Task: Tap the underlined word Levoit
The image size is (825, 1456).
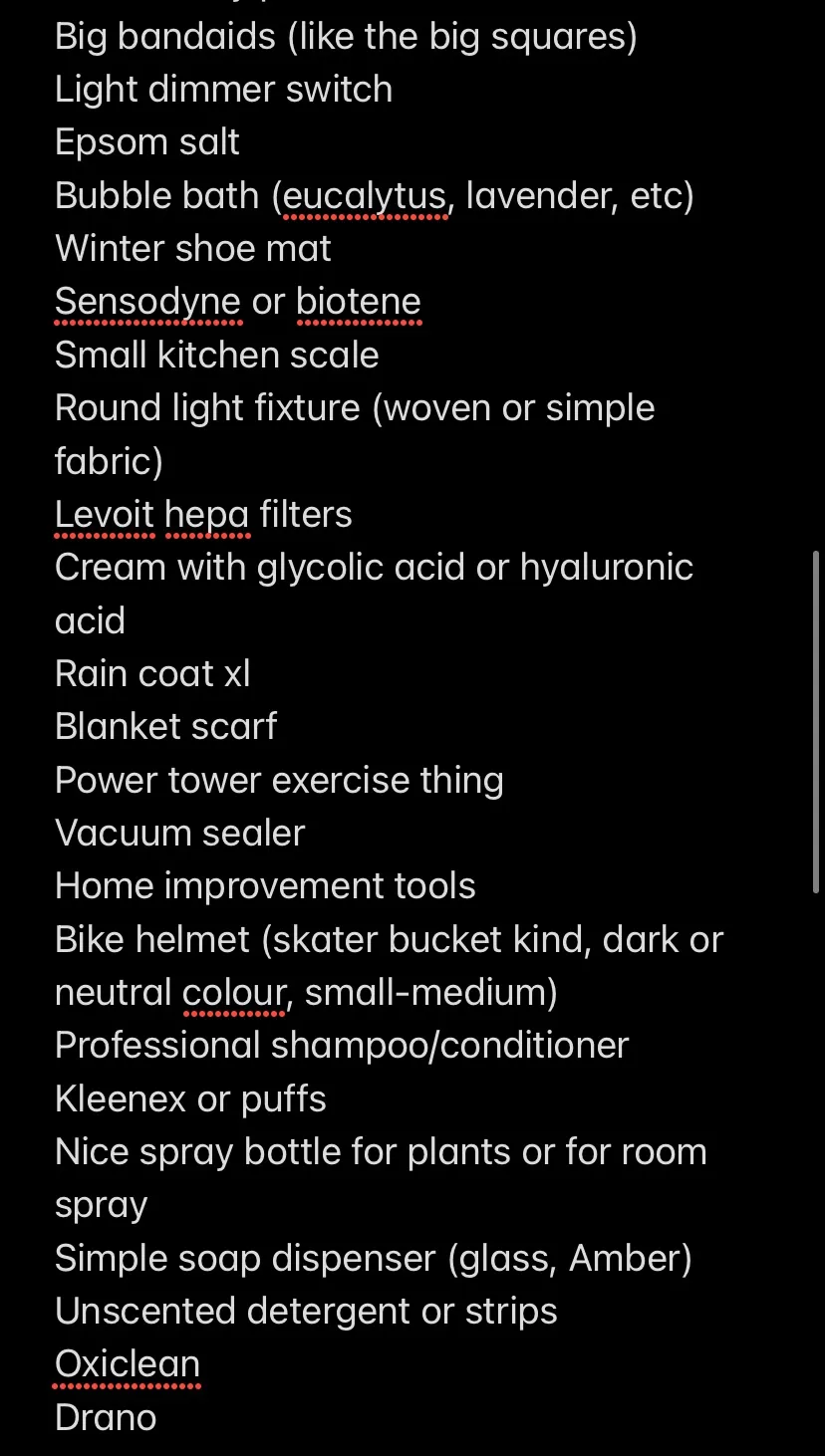Action: [105, 515]
